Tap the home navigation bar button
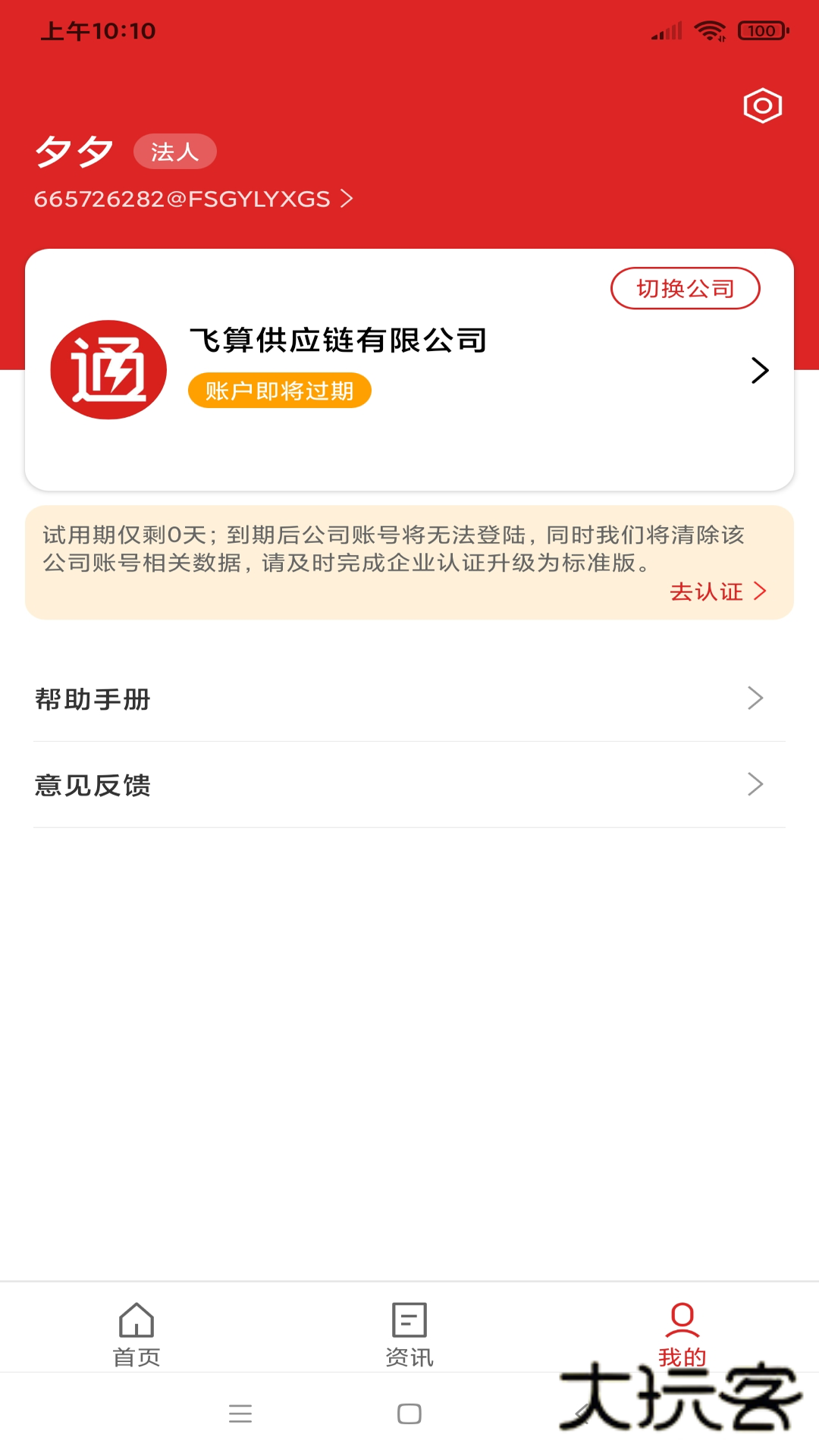The width and height of the screenshot is (819, 1456). coord(409,1414)
